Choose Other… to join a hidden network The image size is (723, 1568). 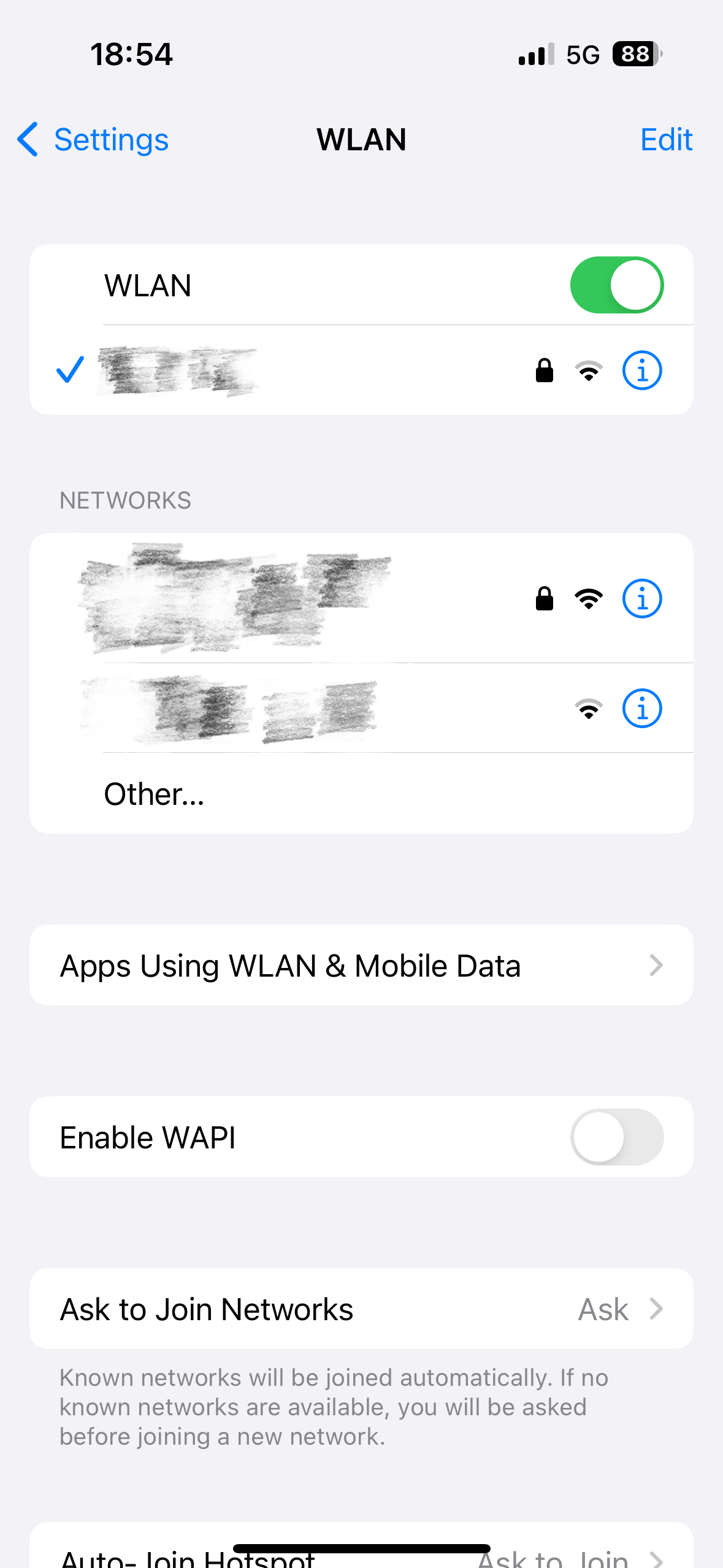click(155, 794)
